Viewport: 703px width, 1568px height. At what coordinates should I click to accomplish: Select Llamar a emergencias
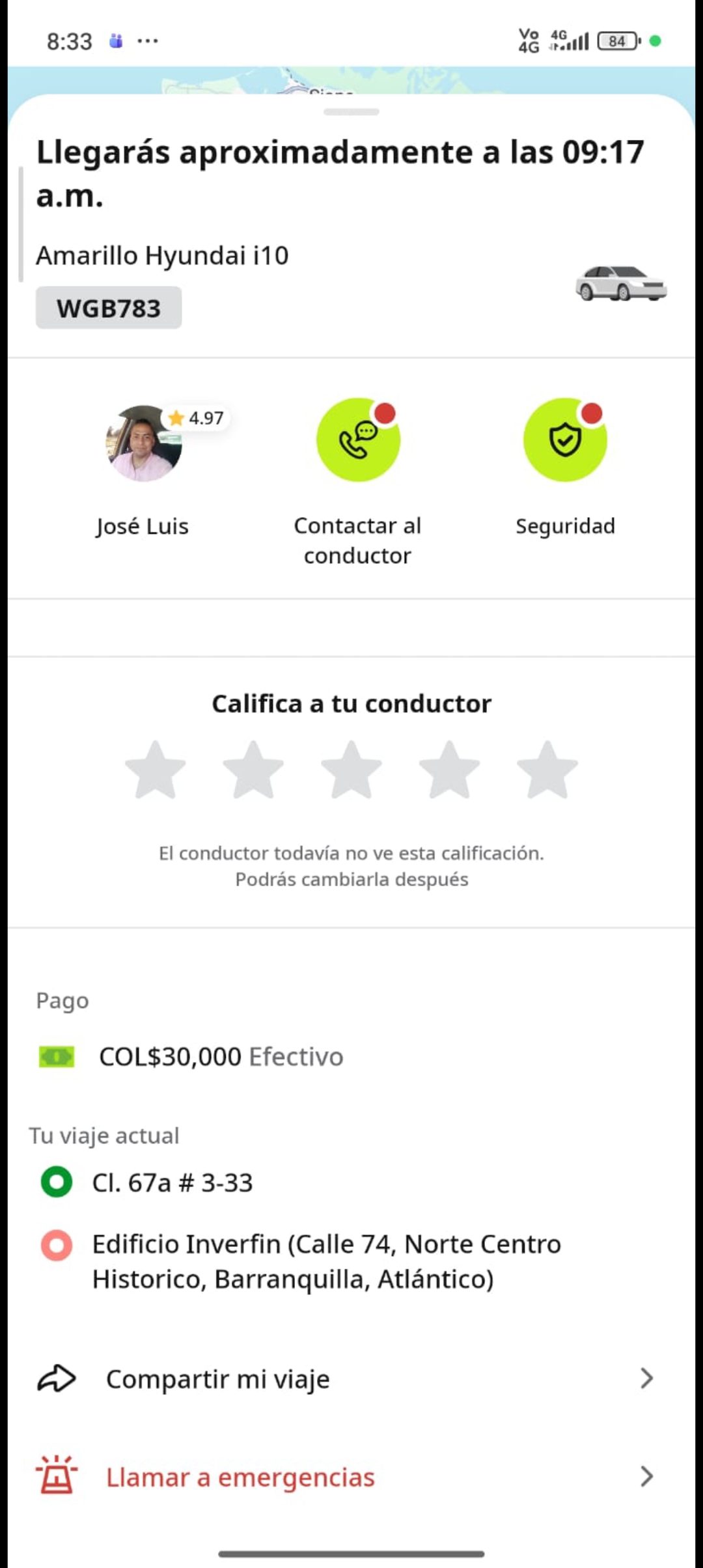click(x=345, y=1477)
